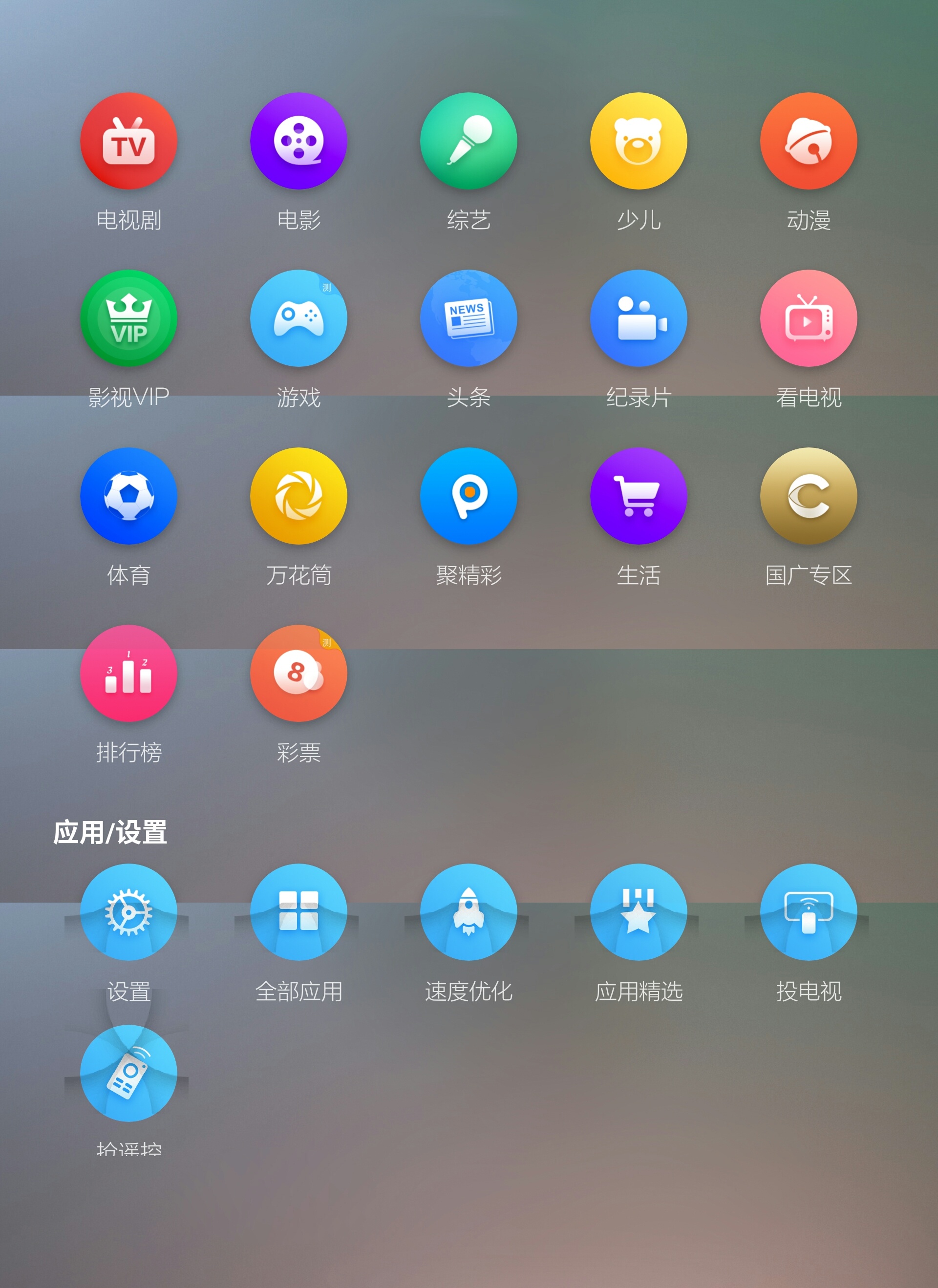Open 看电视 live TV

pyautogui.click(x=808, y=318)
